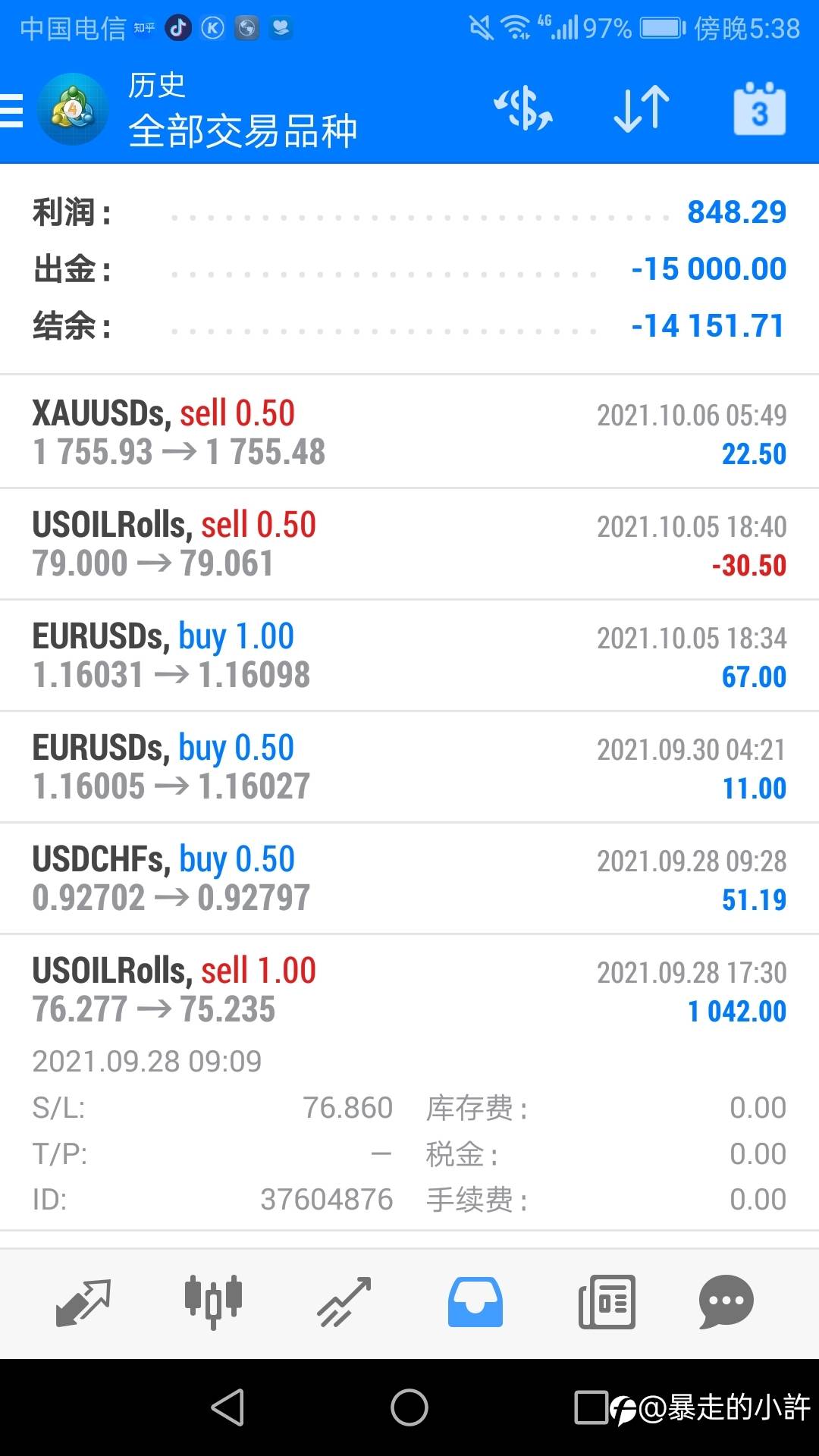Expand the USDCHFs buy 0.50 trade
The height and width of the screenshot is (1456, 819).
(409, 878)
